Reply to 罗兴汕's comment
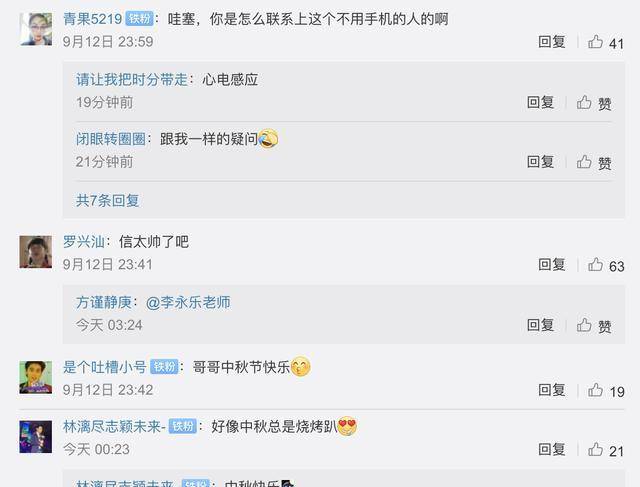640x487 pixels. 552,265
